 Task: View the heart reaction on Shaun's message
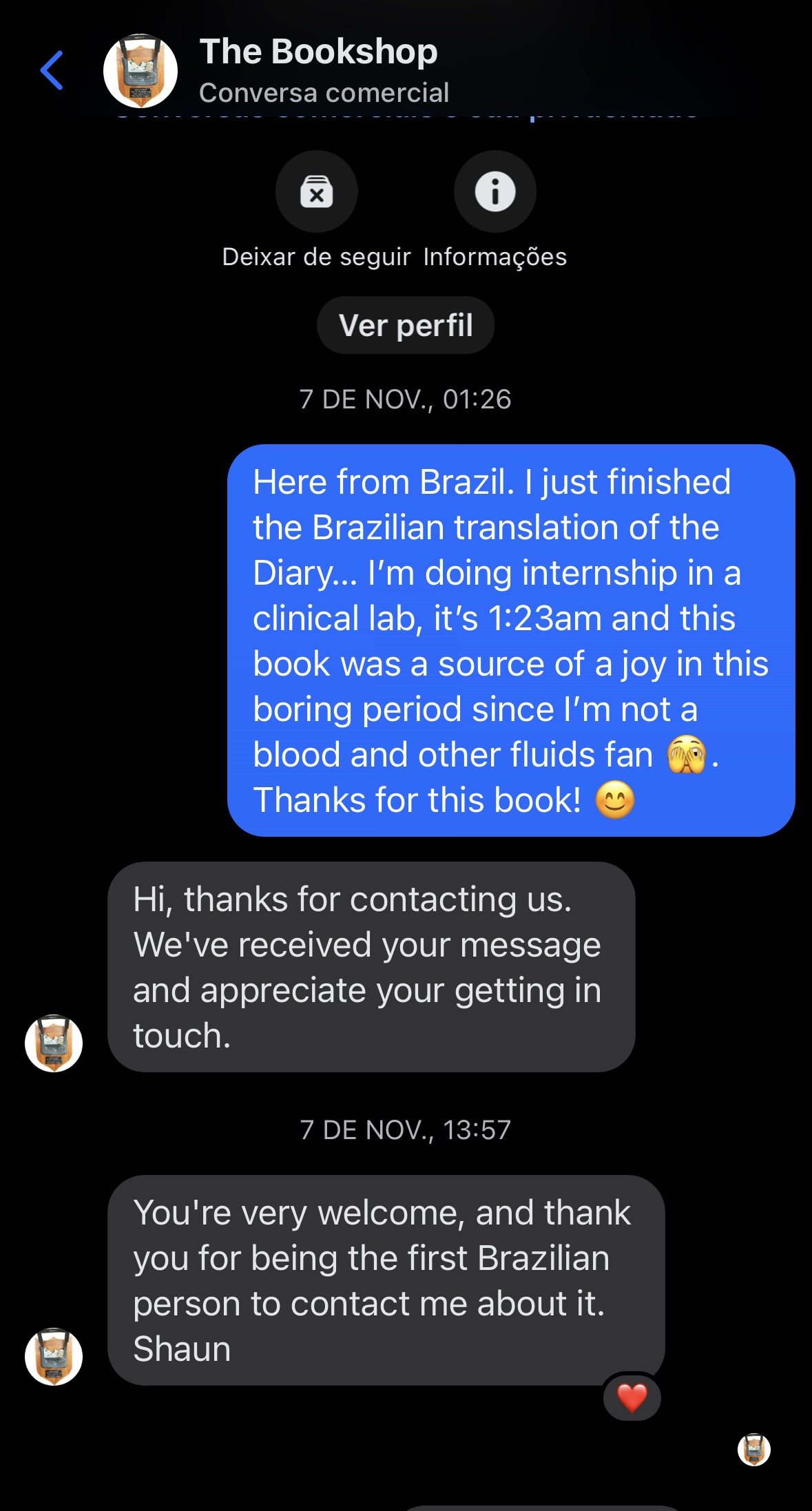[632, 1397]
